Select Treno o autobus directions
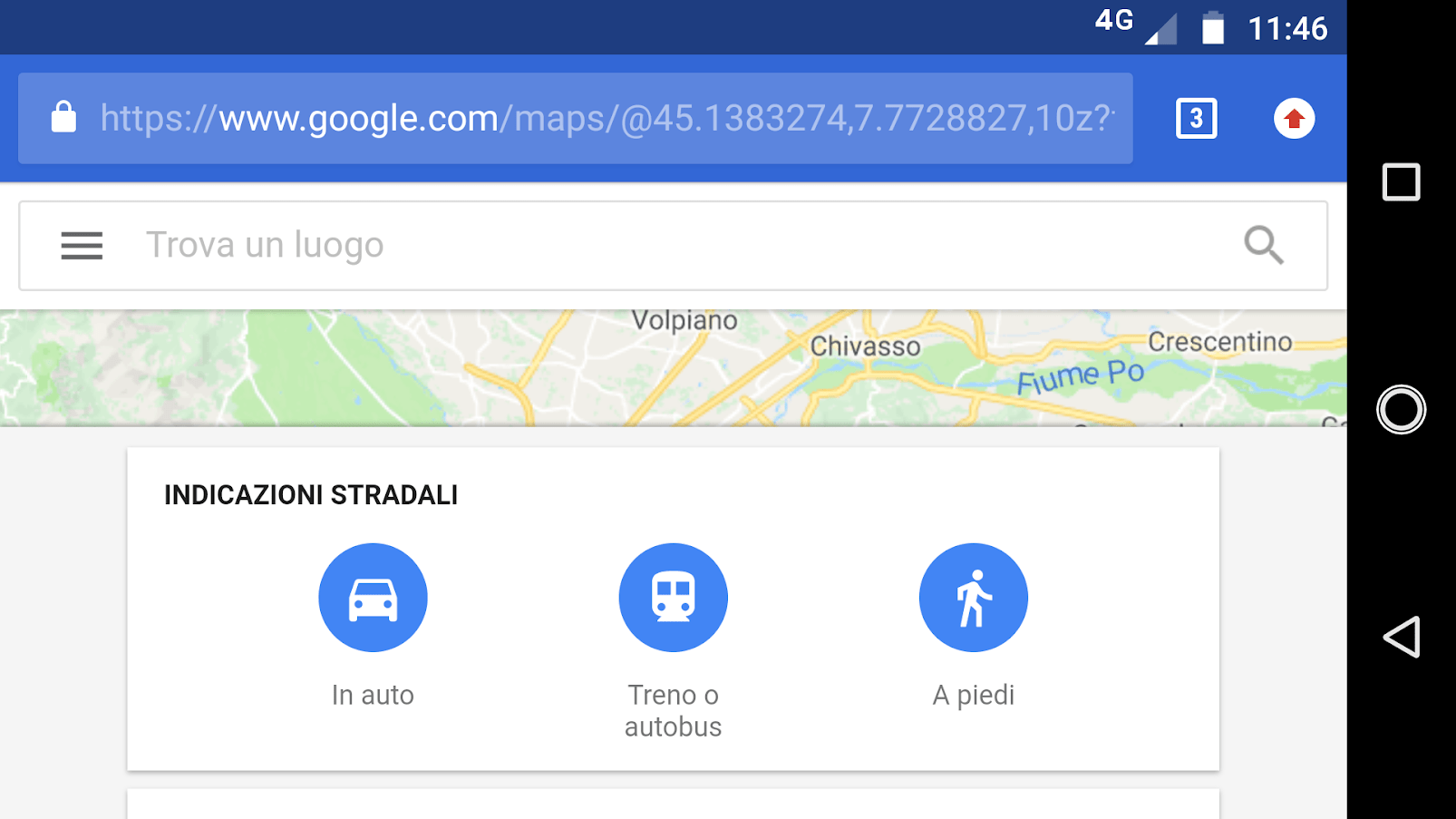Image resolution: width=1456 pixels, height=819 pixels. (673, 598)
